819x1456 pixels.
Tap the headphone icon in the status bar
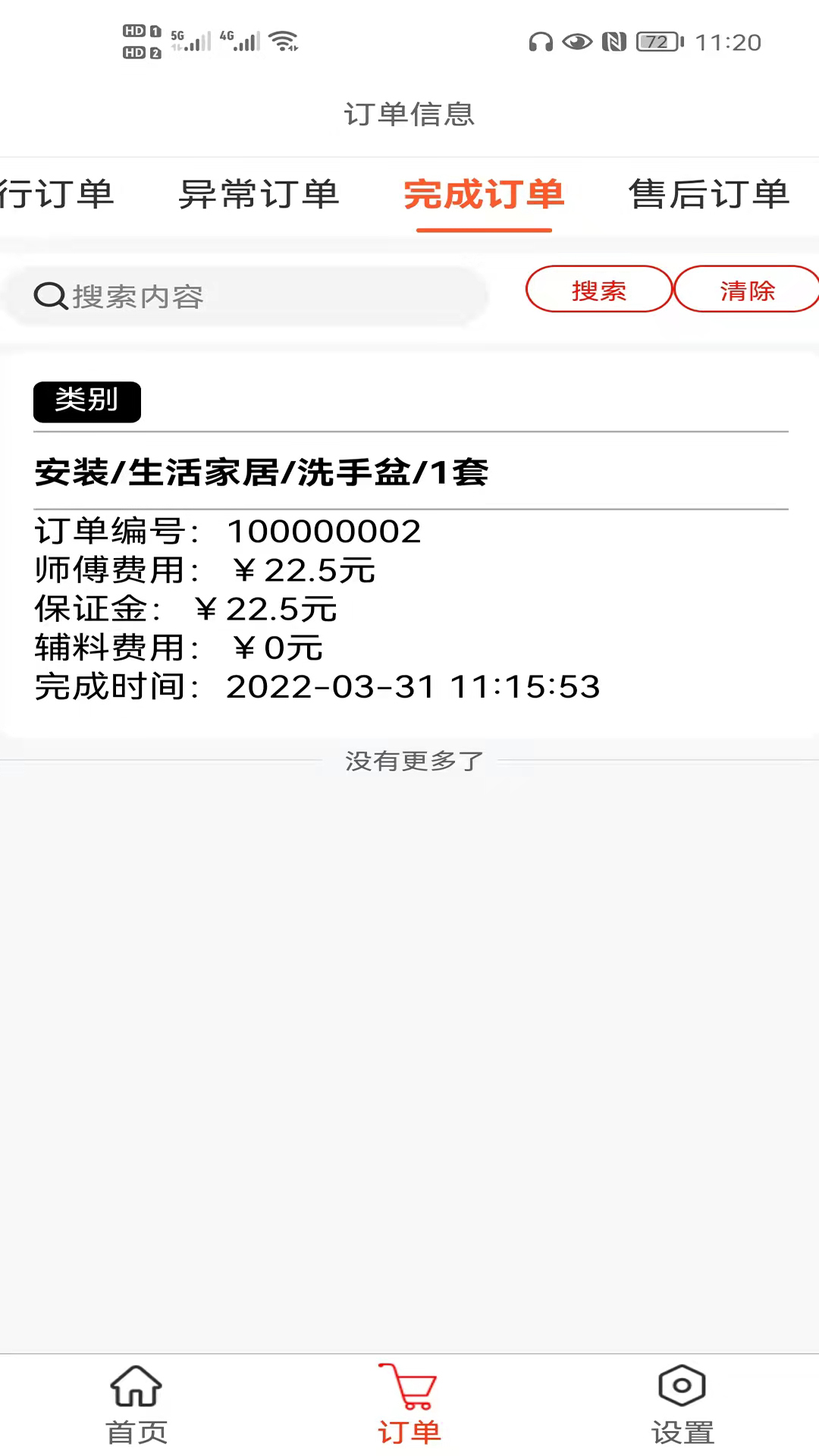[x=540, y=43]
